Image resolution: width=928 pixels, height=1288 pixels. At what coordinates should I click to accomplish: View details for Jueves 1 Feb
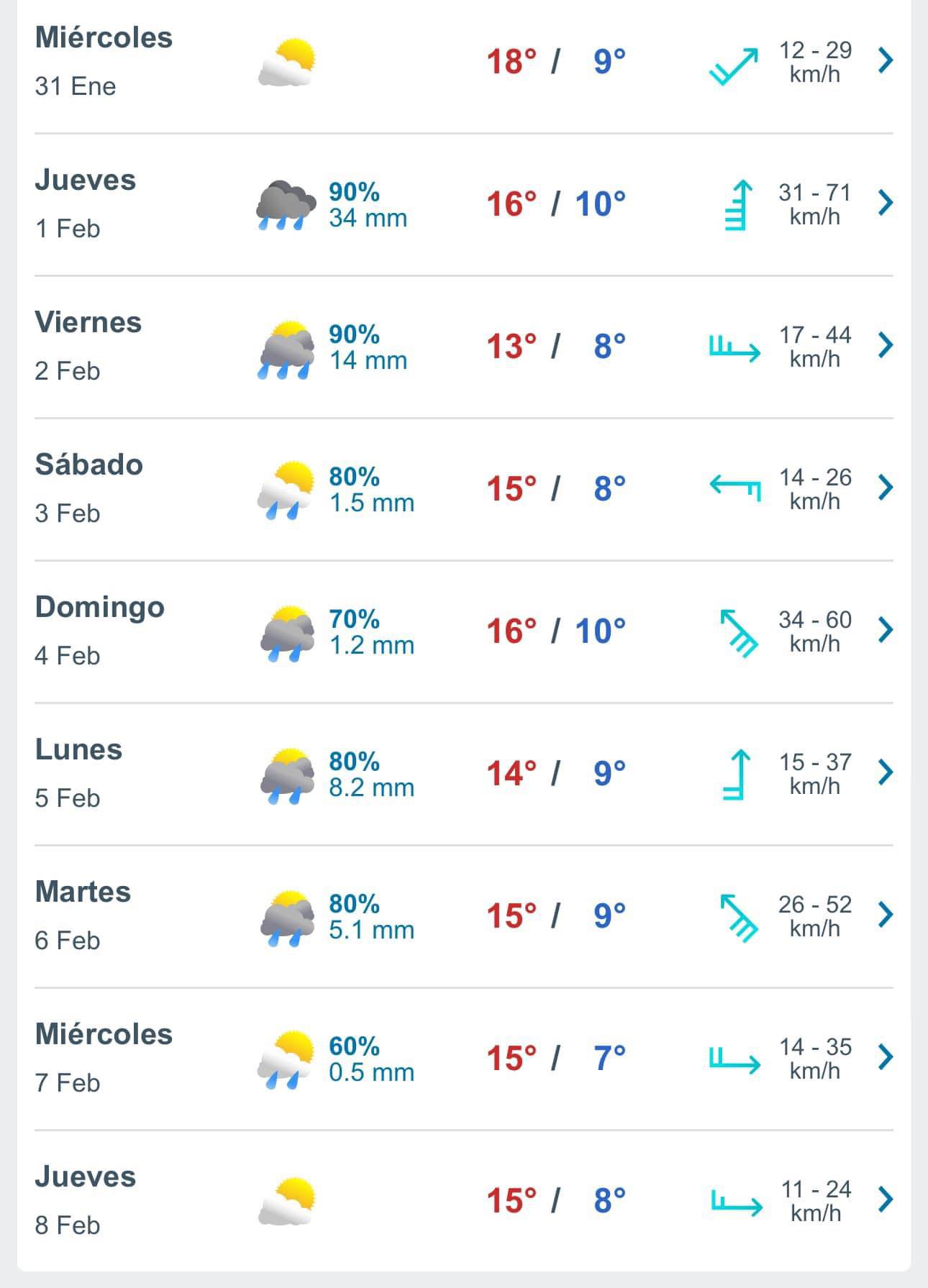[x=886, y=203]
